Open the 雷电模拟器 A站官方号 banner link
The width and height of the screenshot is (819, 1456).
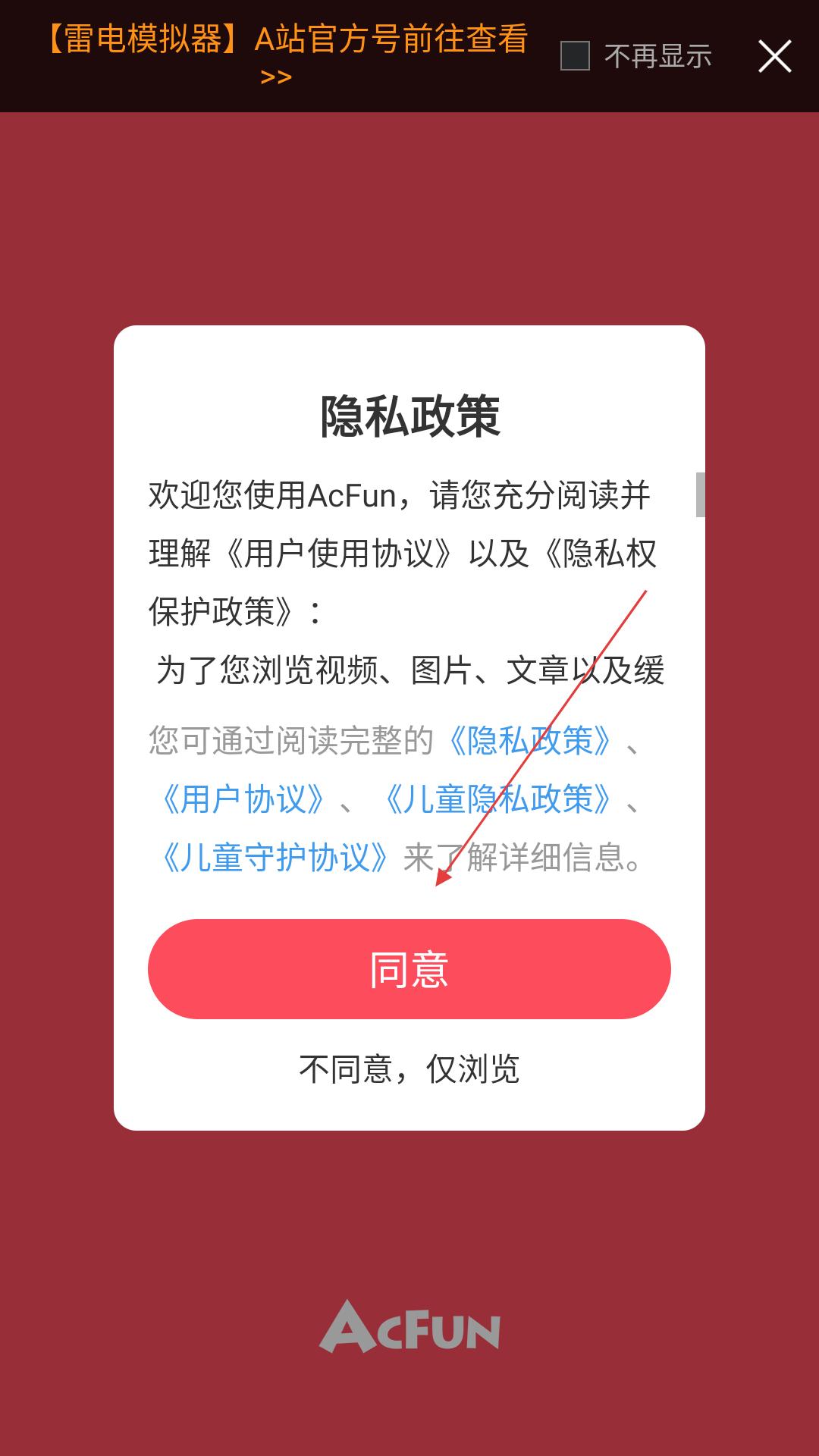[x=285, y=55]
